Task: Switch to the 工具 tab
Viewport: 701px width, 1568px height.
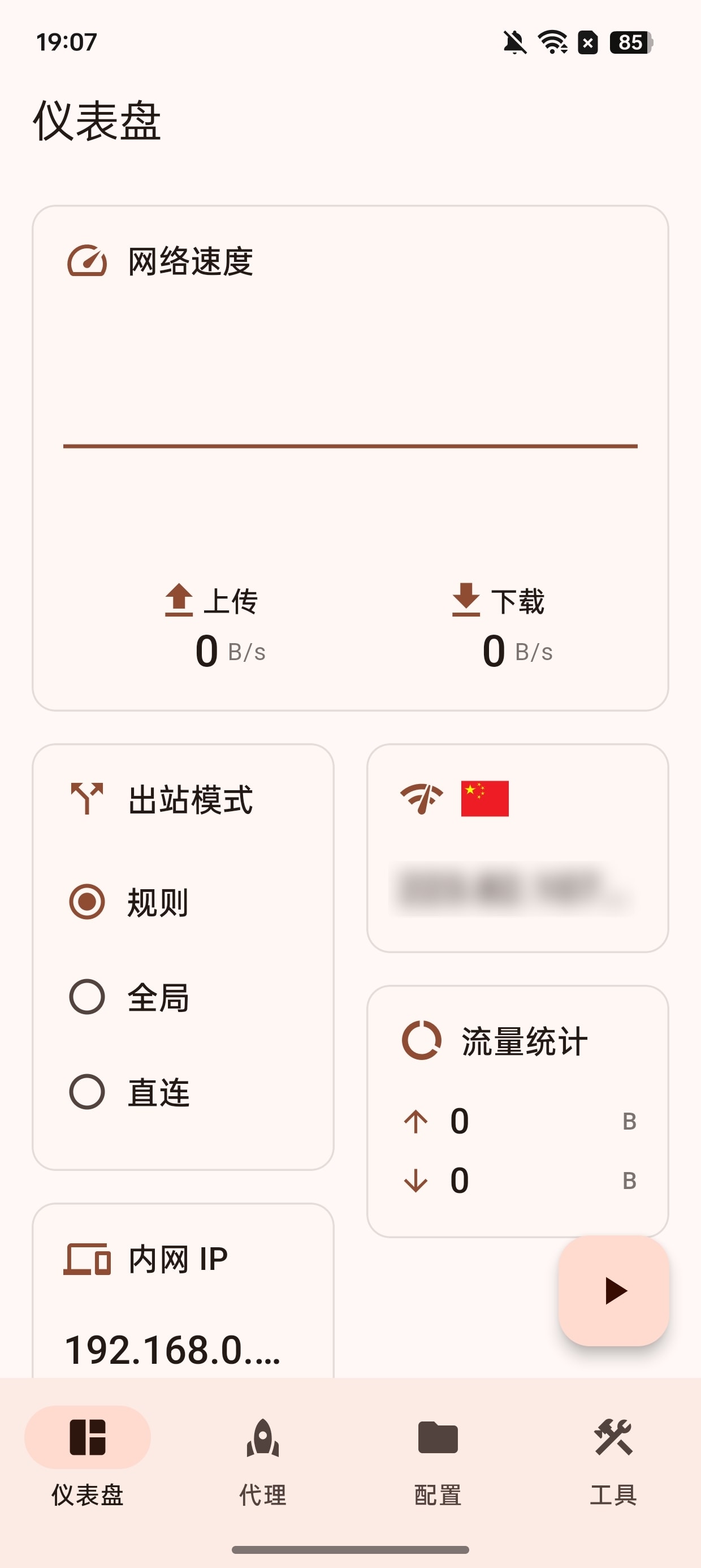Action: pyautogui.click(x=613, y=1459)
